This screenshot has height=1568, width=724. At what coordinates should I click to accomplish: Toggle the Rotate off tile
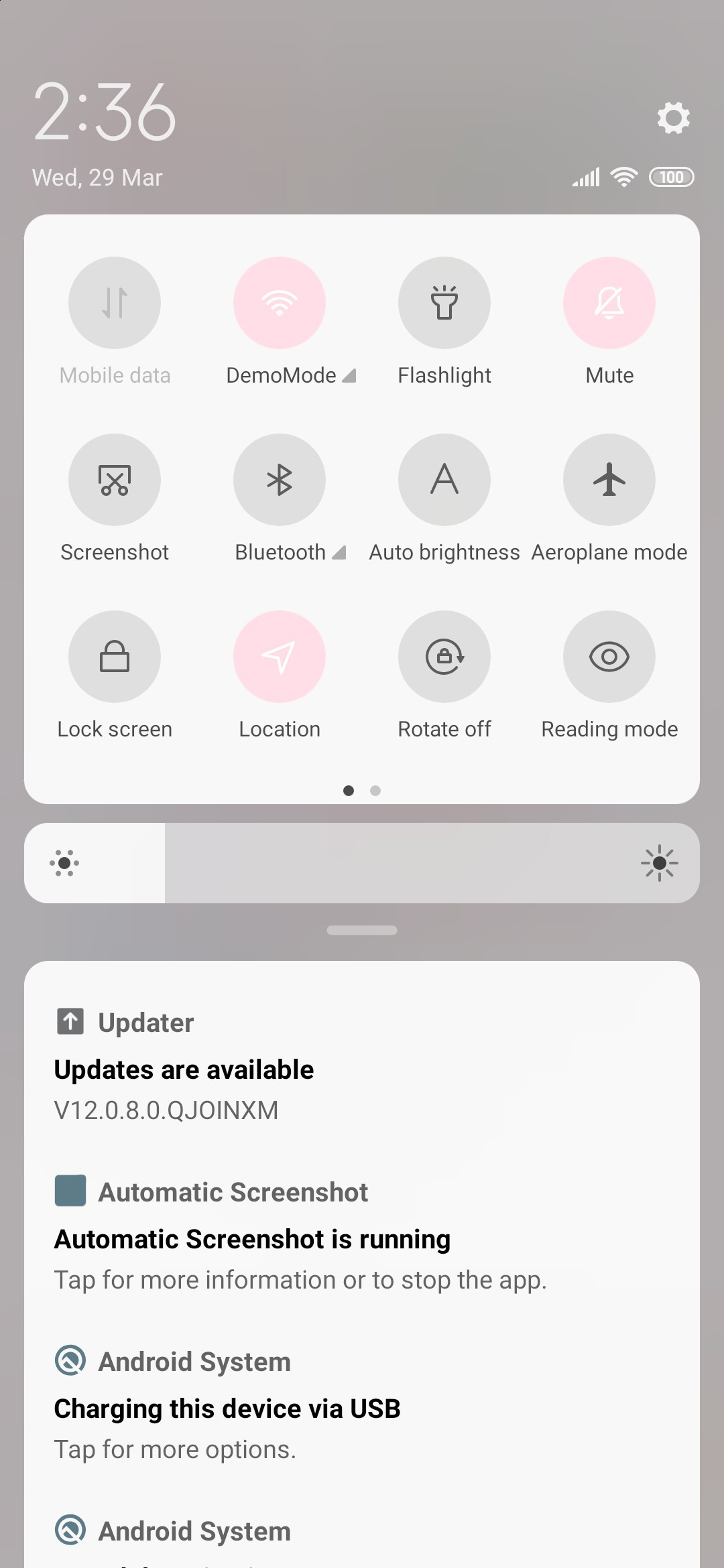(444, 657)
